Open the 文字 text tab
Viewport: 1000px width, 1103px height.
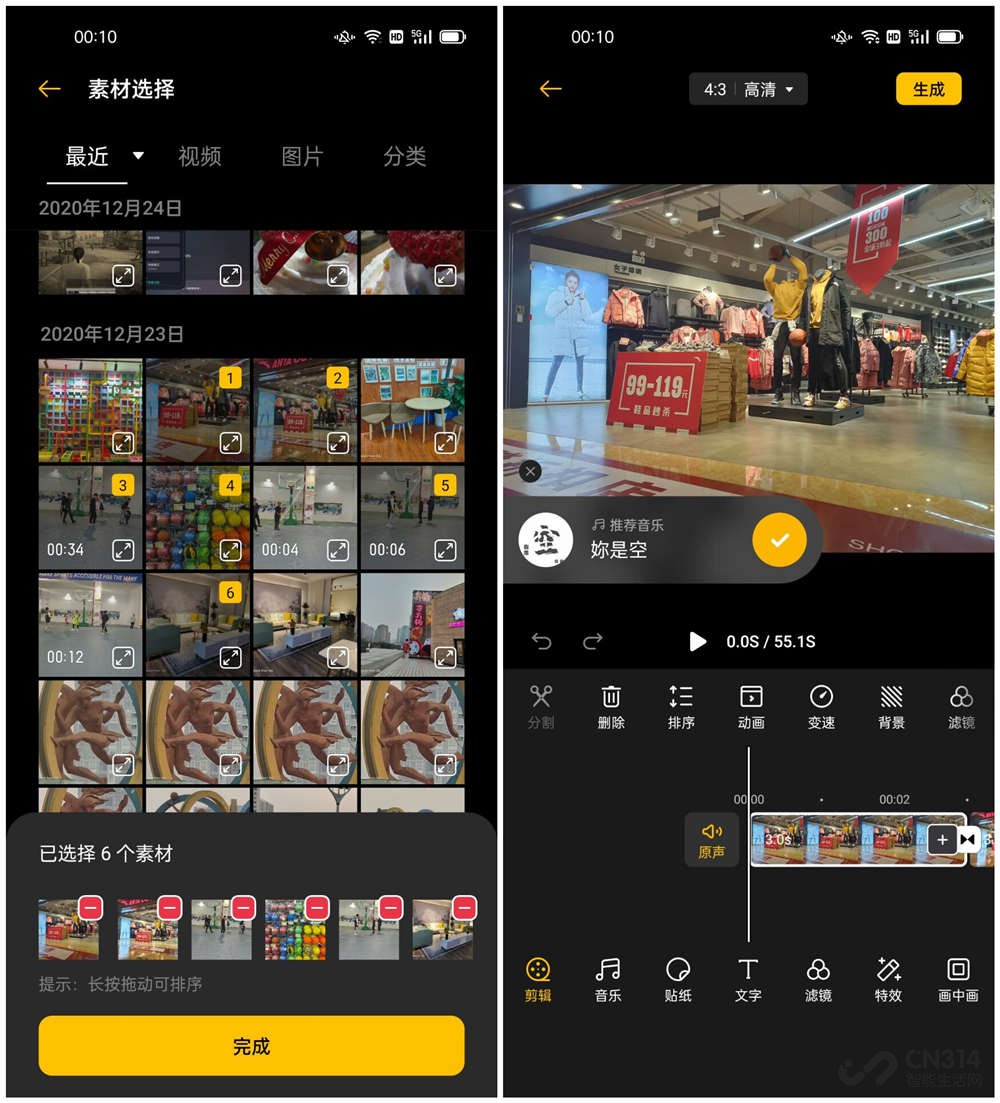pos(748,978)
